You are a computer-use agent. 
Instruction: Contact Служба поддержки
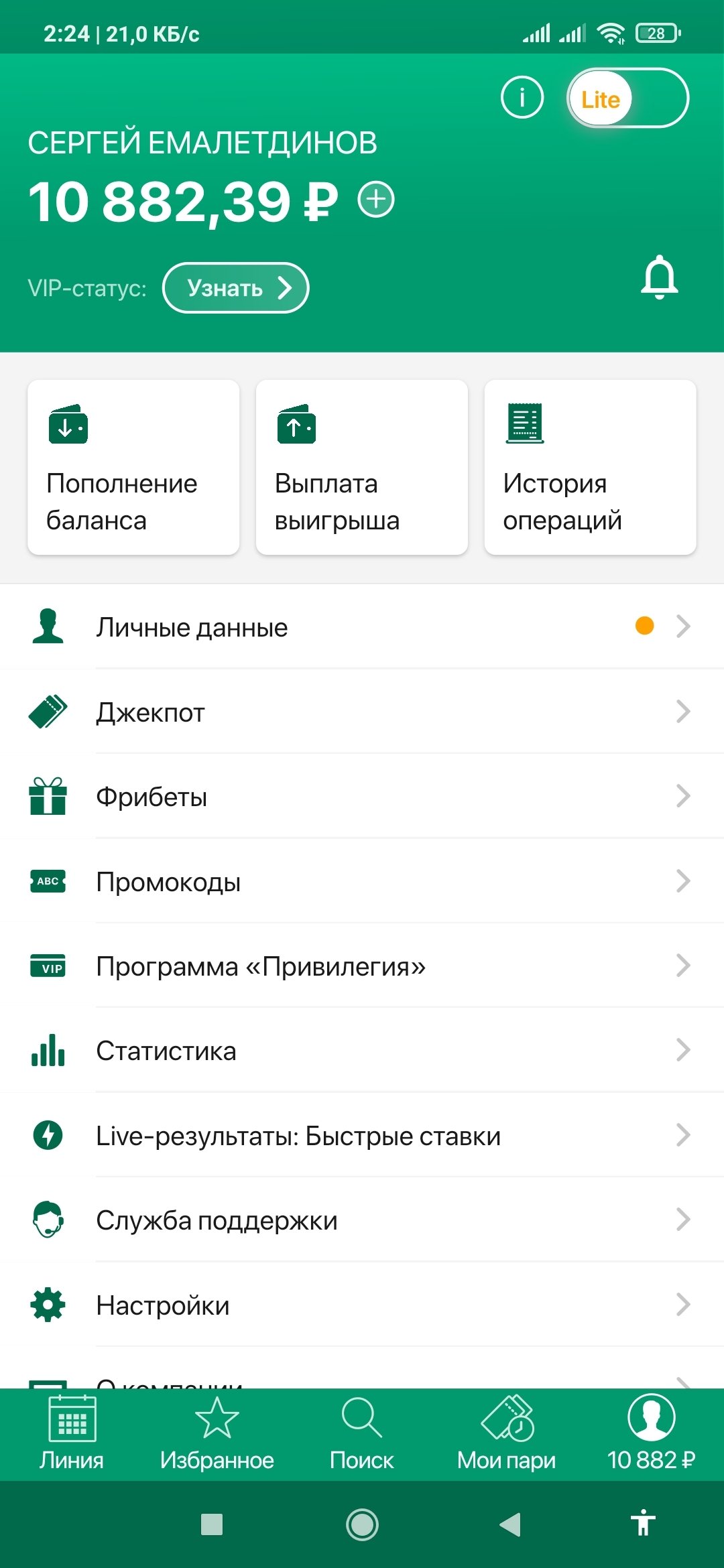pyautogui.click(x=362, y=1220)
